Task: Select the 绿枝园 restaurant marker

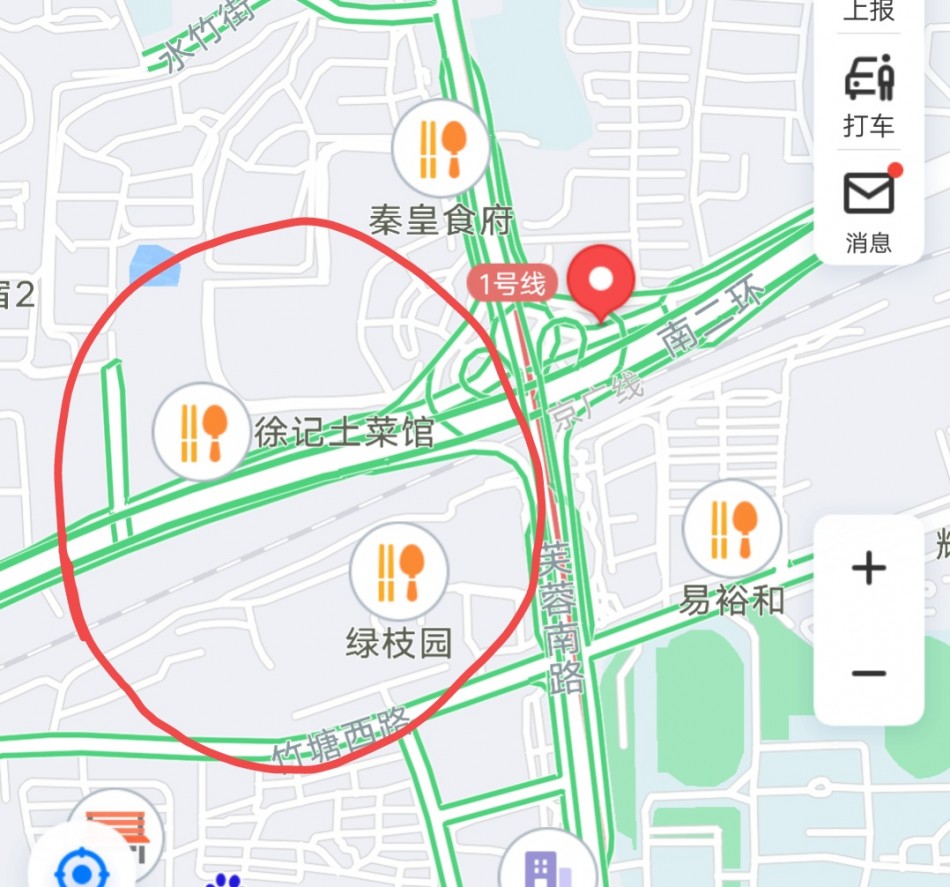Action: (400, 572)
